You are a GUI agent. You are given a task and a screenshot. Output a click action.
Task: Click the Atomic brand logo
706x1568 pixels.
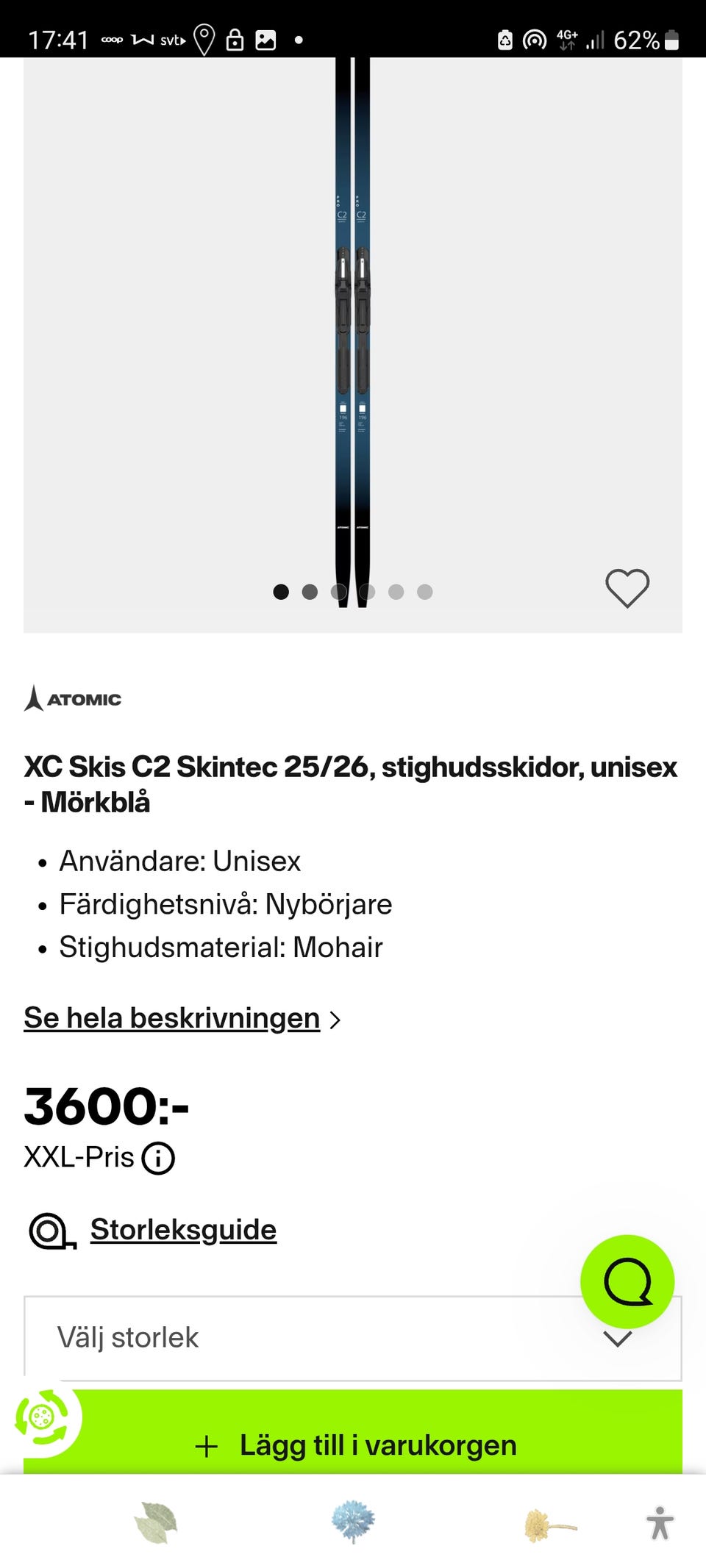(x=72, y=699)
